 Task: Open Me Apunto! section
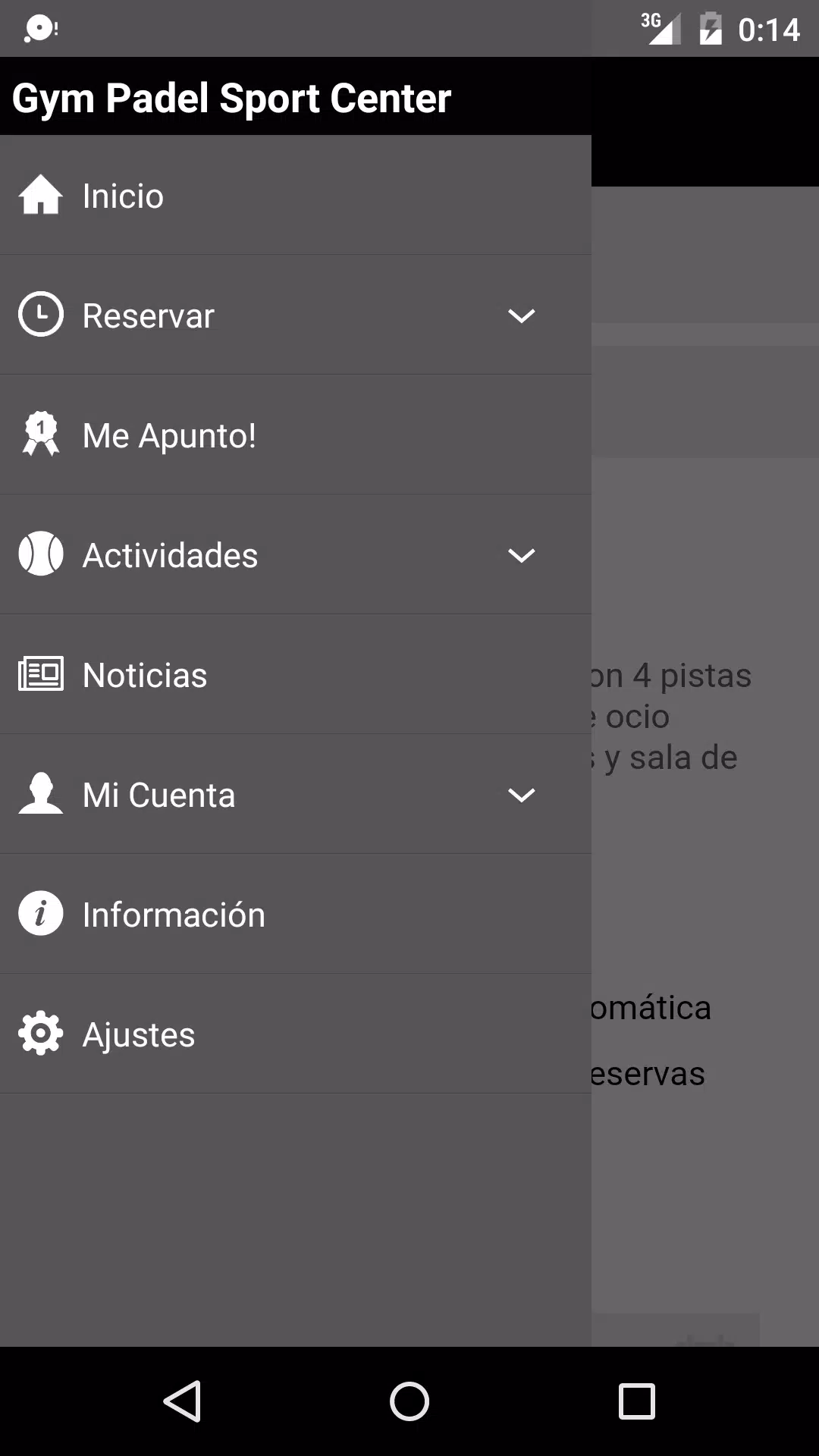(x=169, y=435)
